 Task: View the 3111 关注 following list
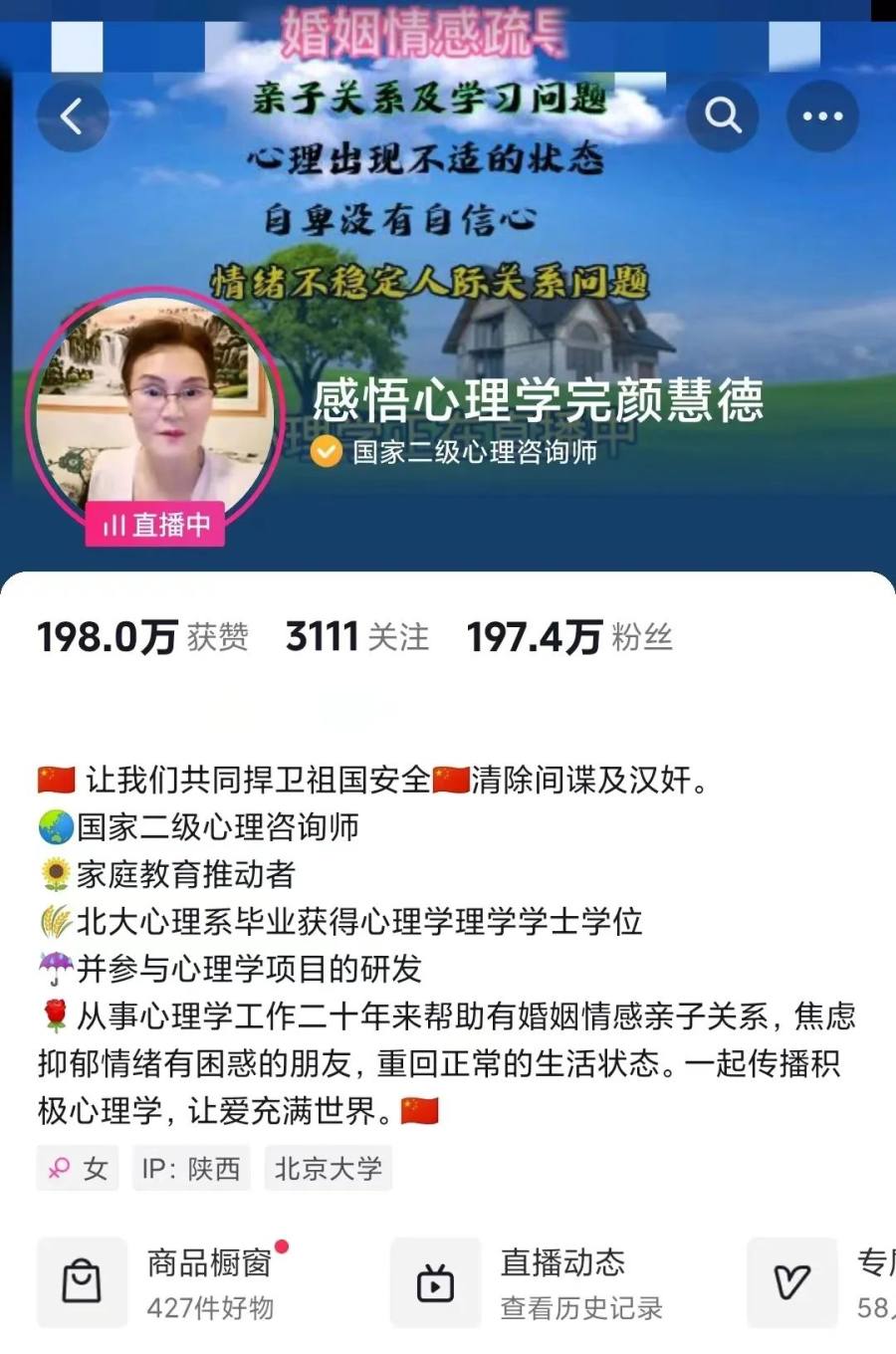coord(356,637)
